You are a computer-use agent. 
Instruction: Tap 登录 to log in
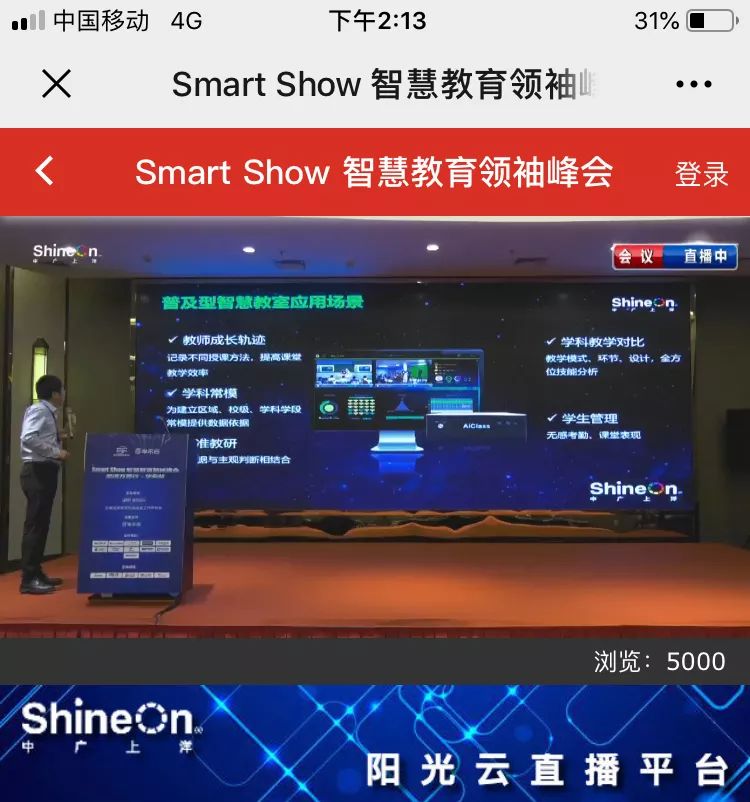(701, 174)
